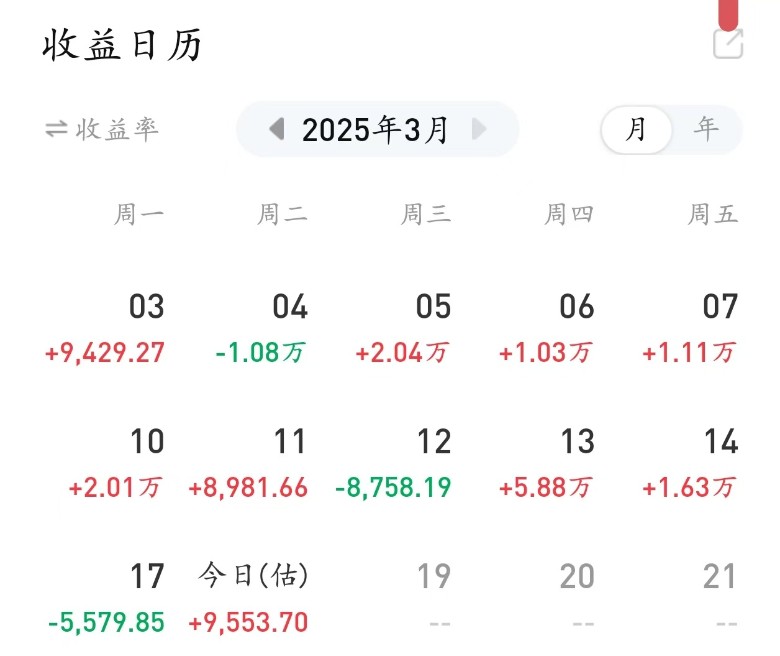Open 今日(估) estimated earnings

click(x=250, y=598)
